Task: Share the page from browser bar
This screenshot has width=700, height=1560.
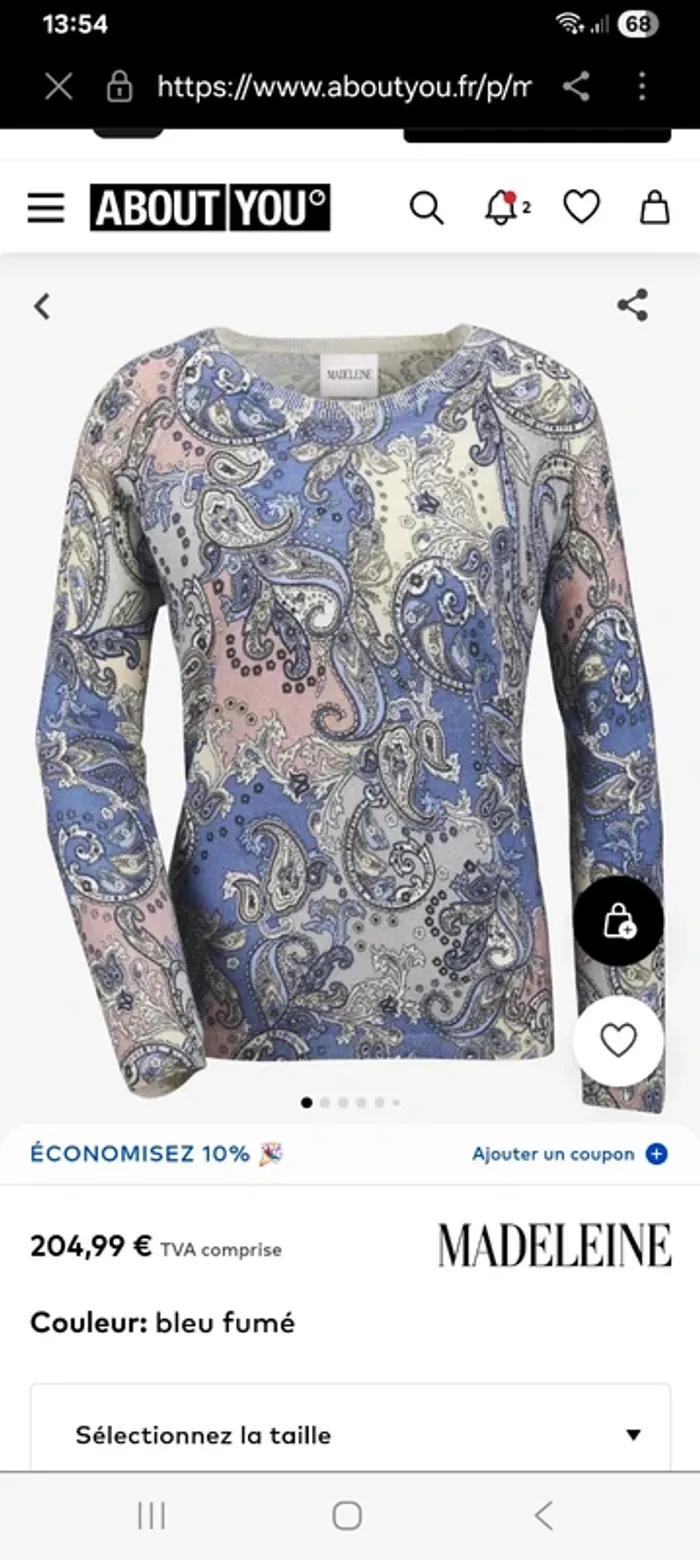Action: 576,87
